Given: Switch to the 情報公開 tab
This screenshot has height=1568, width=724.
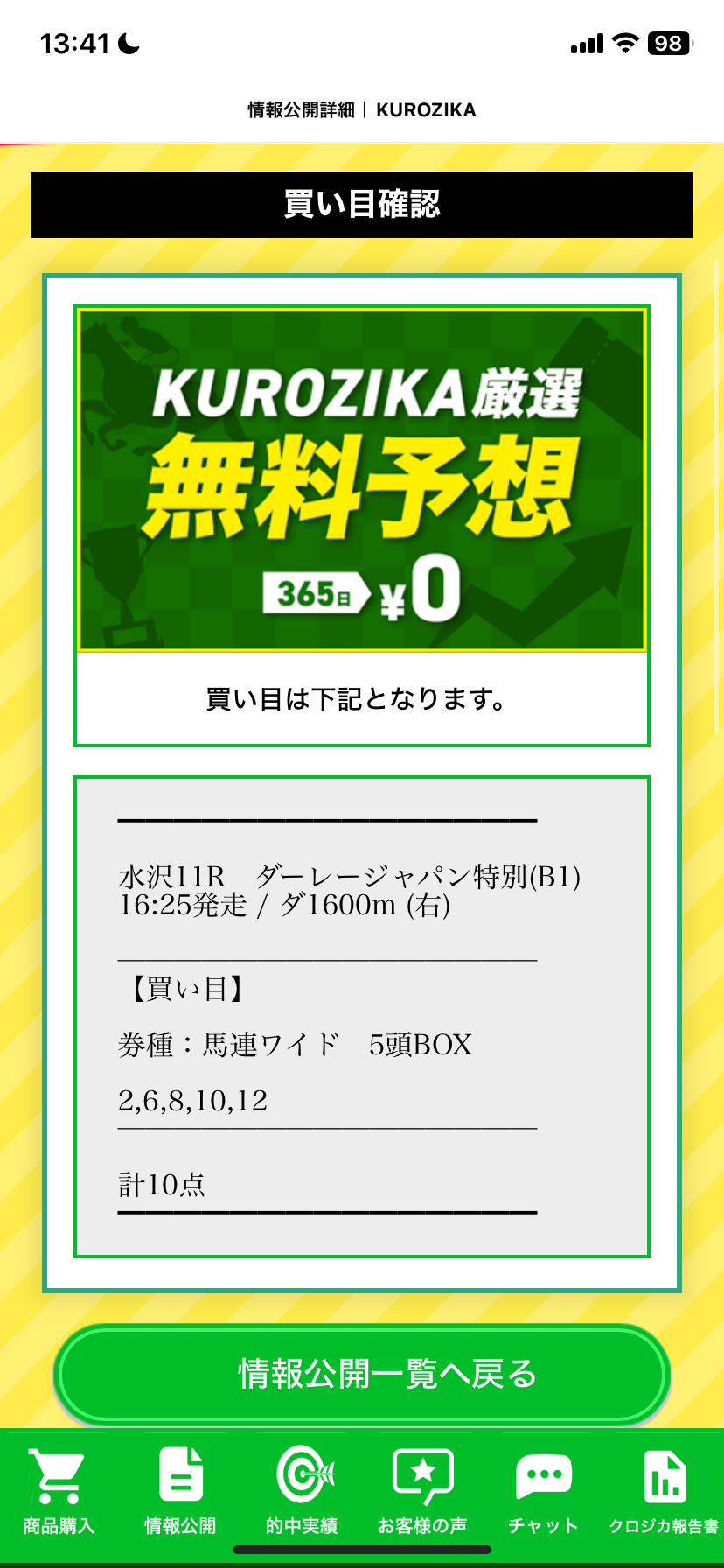Looking at the screenshot, I should click(180, 1491).
